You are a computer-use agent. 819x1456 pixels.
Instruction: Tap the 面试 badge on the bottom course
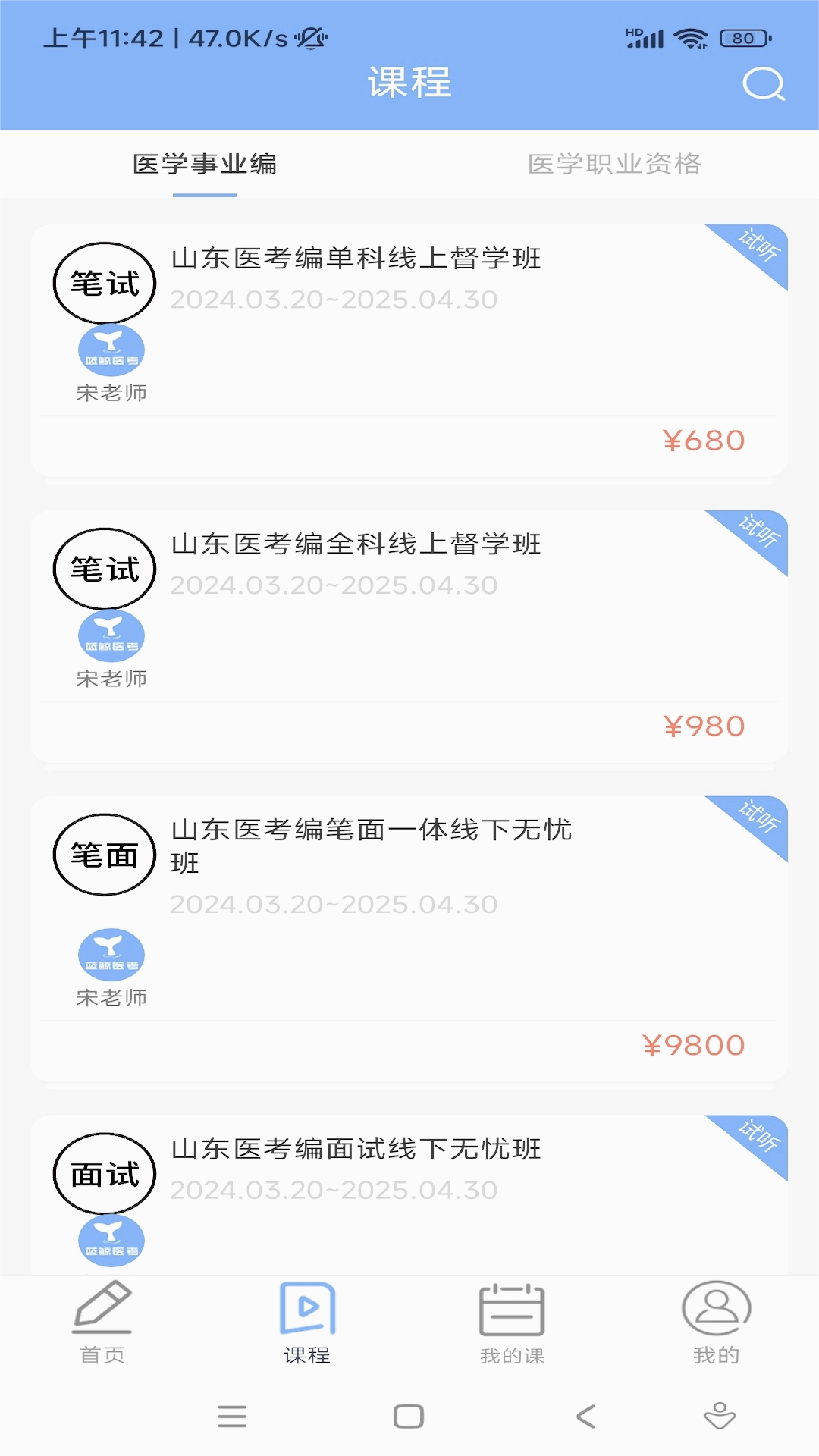(x=105, y=1173)
